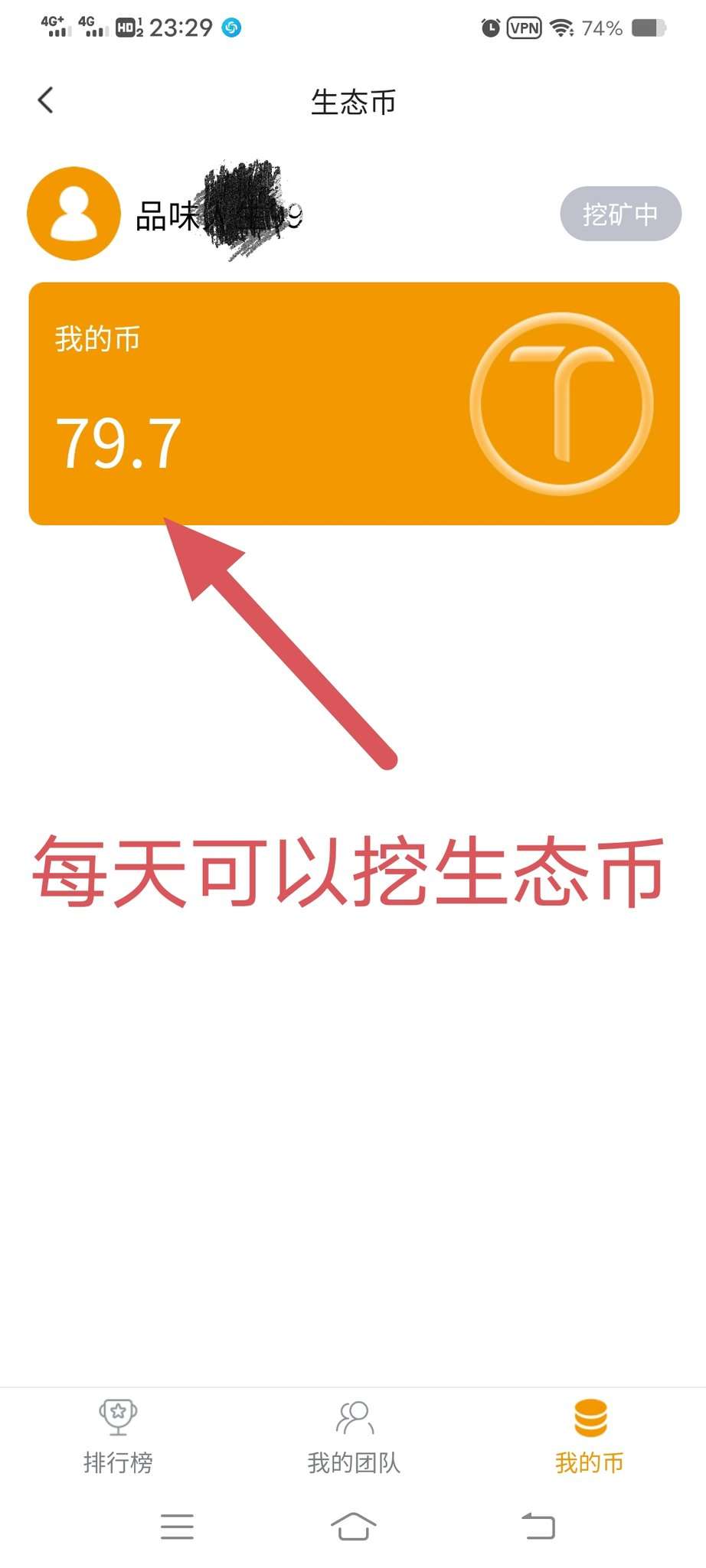Open recent apps from the system bar
Image resolution: width=706 pixels, height=1568 pixels.
177,1526
